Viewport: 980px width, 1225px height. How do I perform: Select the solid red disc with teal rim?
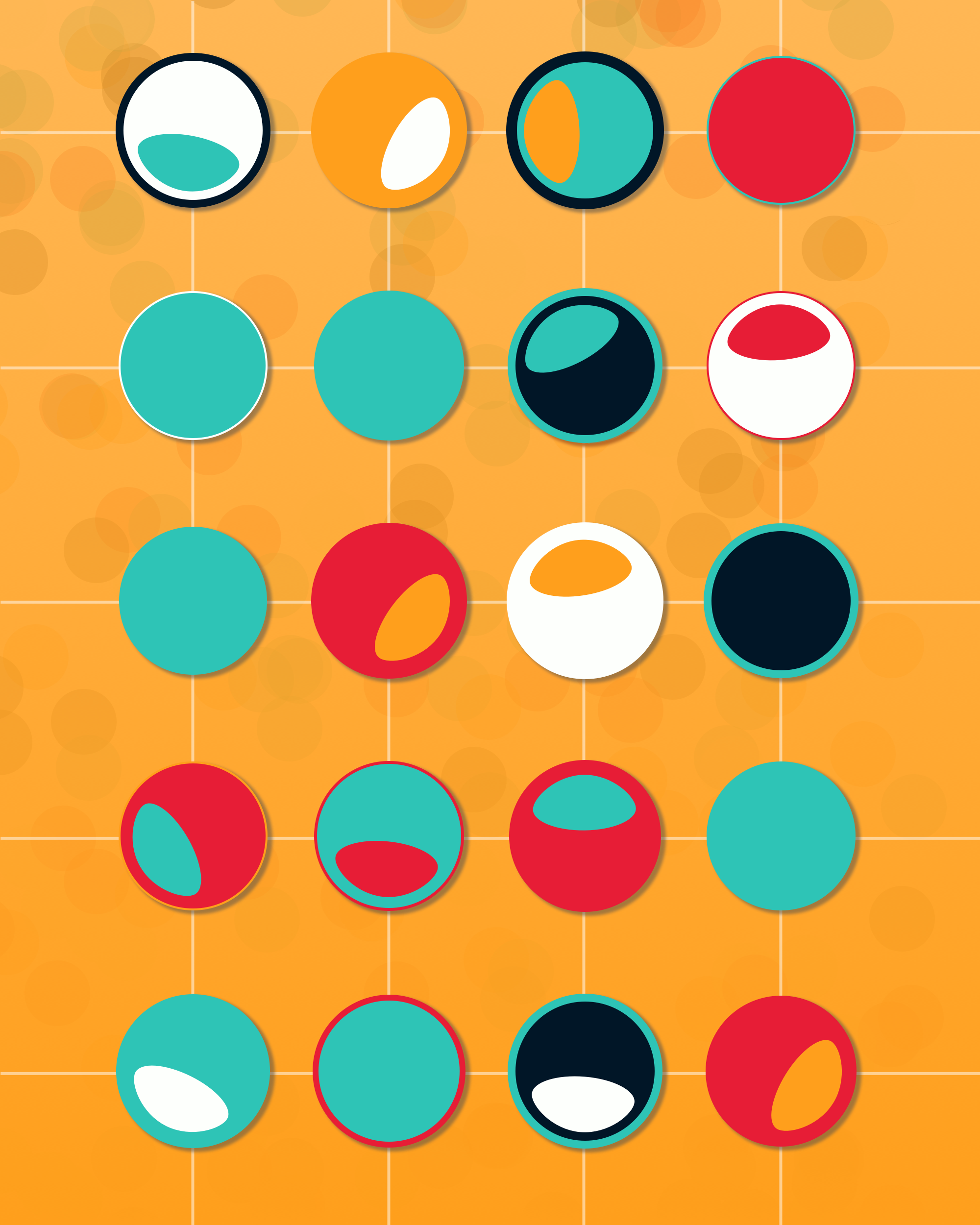coord(781,131)
